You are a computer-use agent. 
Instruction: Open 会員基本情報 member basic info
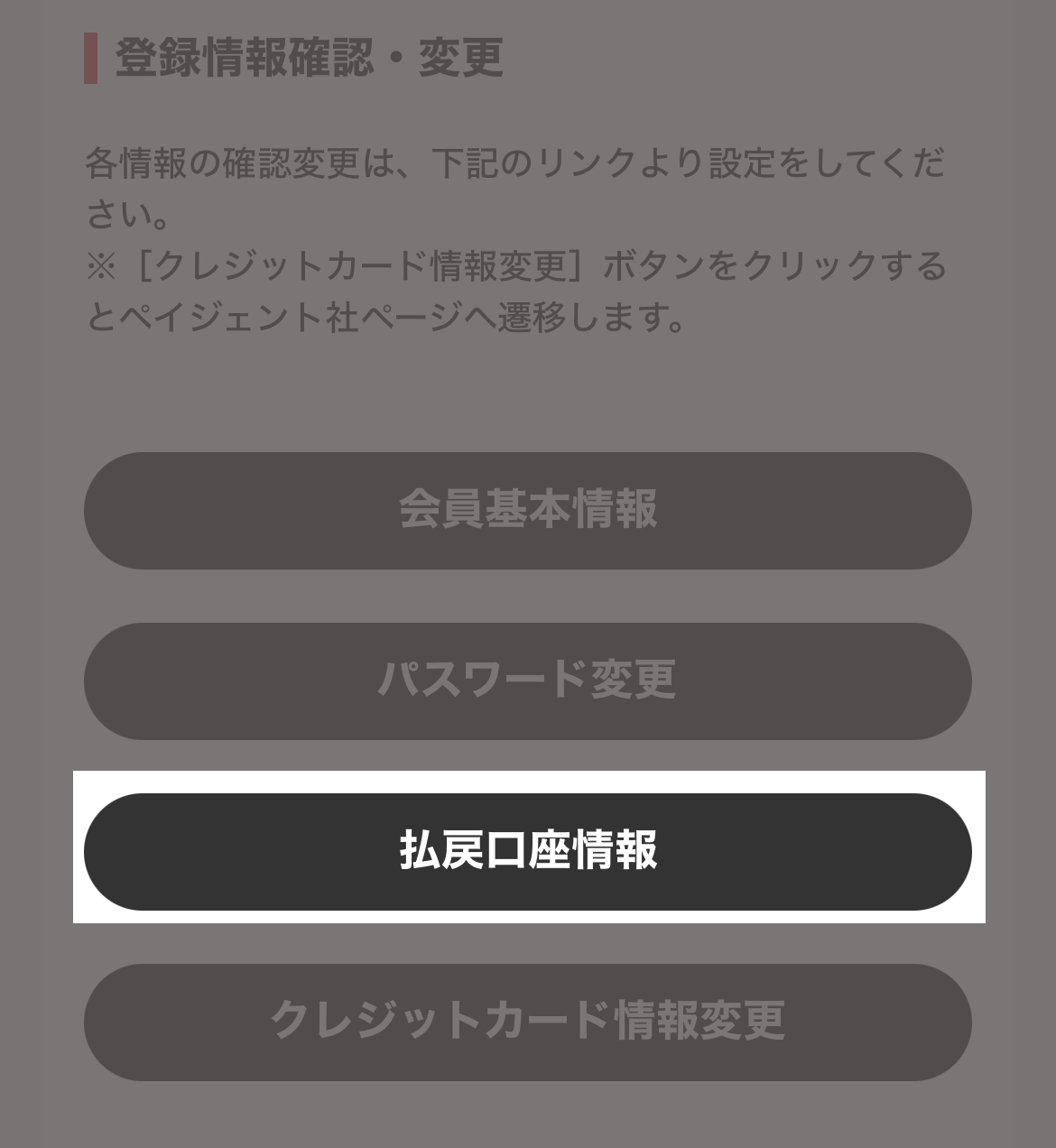pos(528,510)
